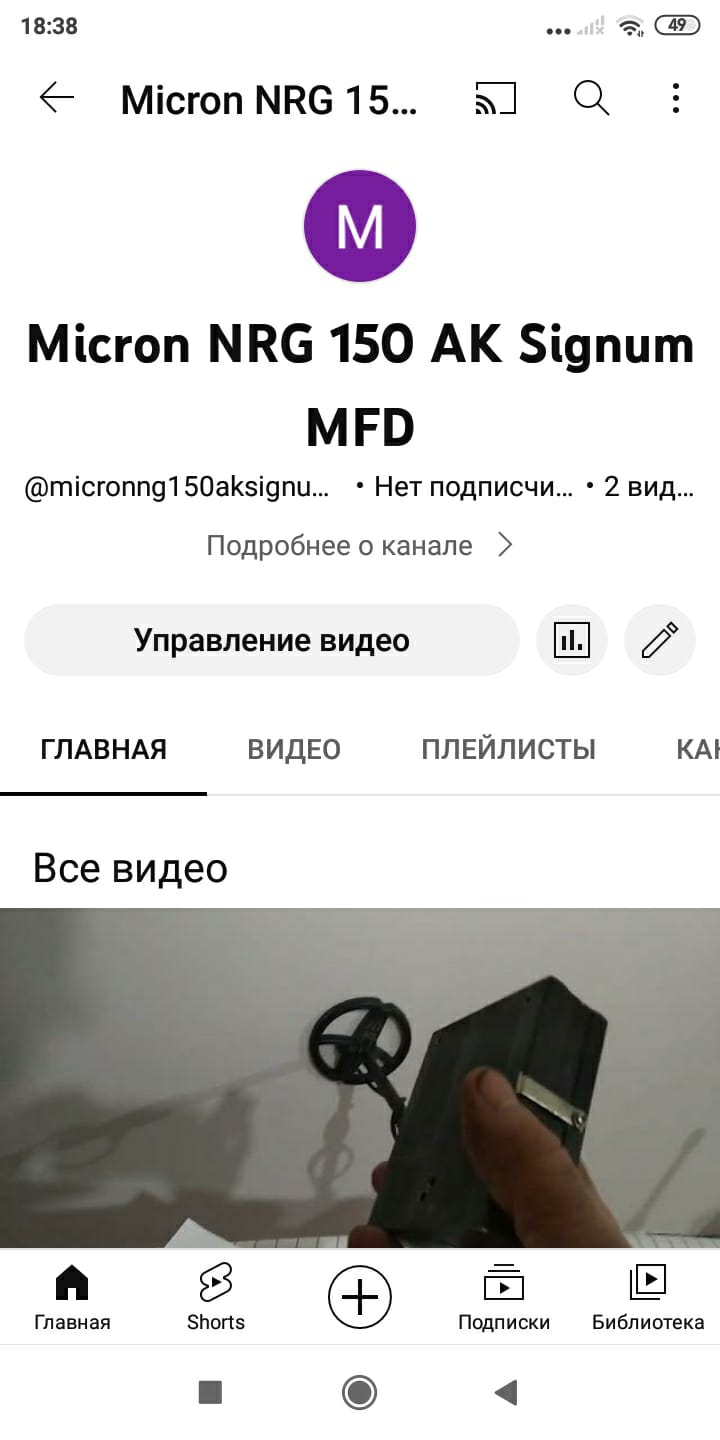720x1440 pixels.
Task: Select the ГЛАВНАЯ channel tab
Action: click(103, 749)
